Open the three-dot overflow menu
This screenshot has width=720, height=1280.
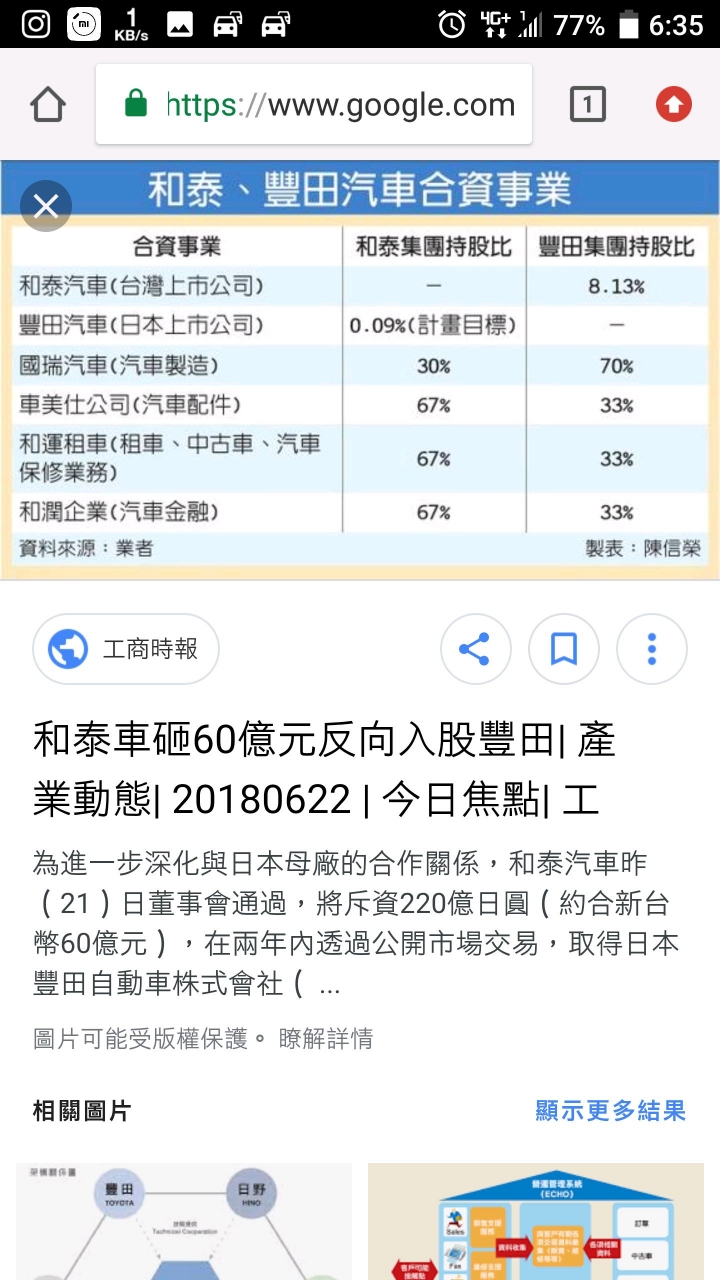click(x=651, y=649)
